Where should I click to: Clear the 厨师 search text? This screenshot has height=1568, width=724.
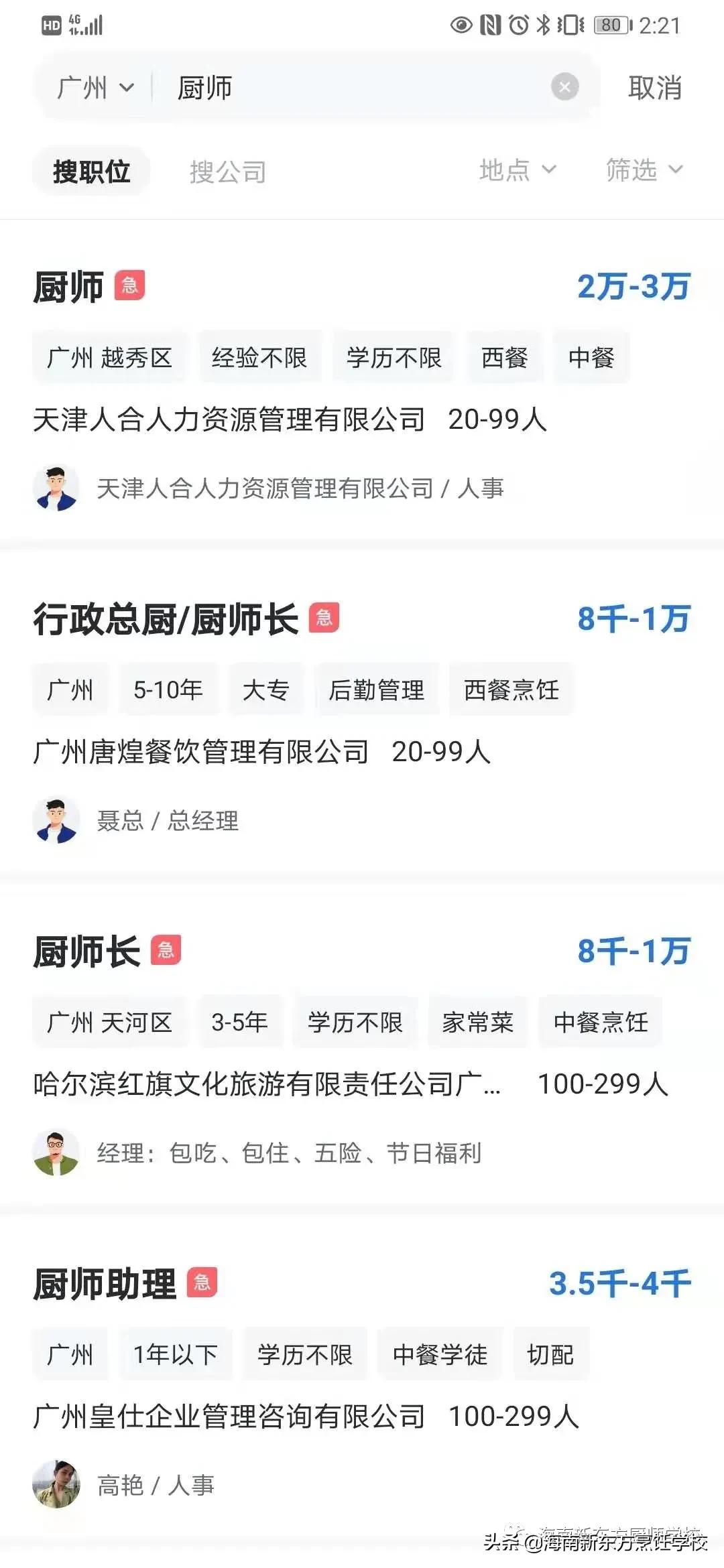[565, 87]
